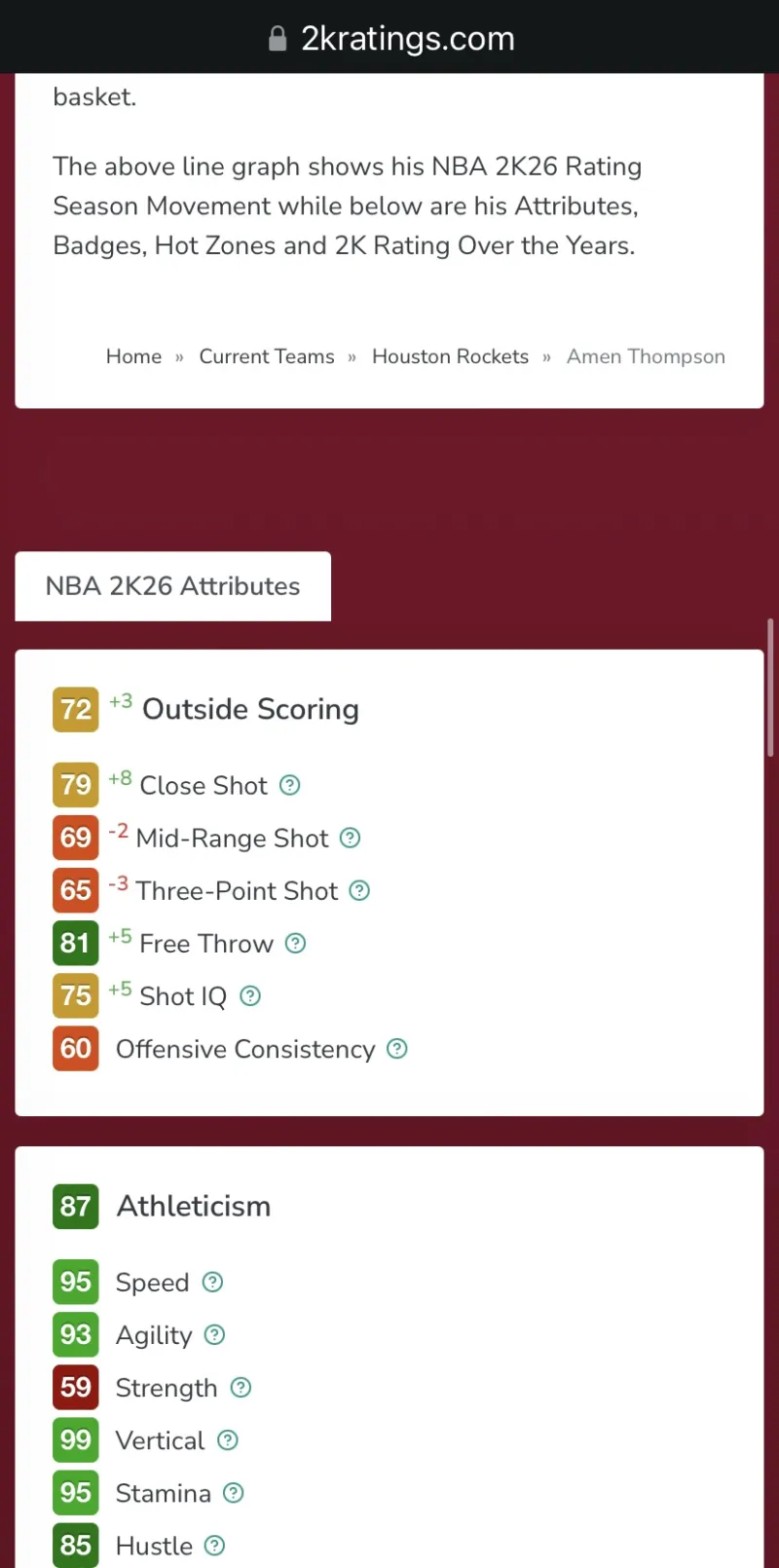Select the NBA 2K26 Attributes tab
Image resolution: width=779 pixels, height=1568 pixels.
click(x=172, y=586)
